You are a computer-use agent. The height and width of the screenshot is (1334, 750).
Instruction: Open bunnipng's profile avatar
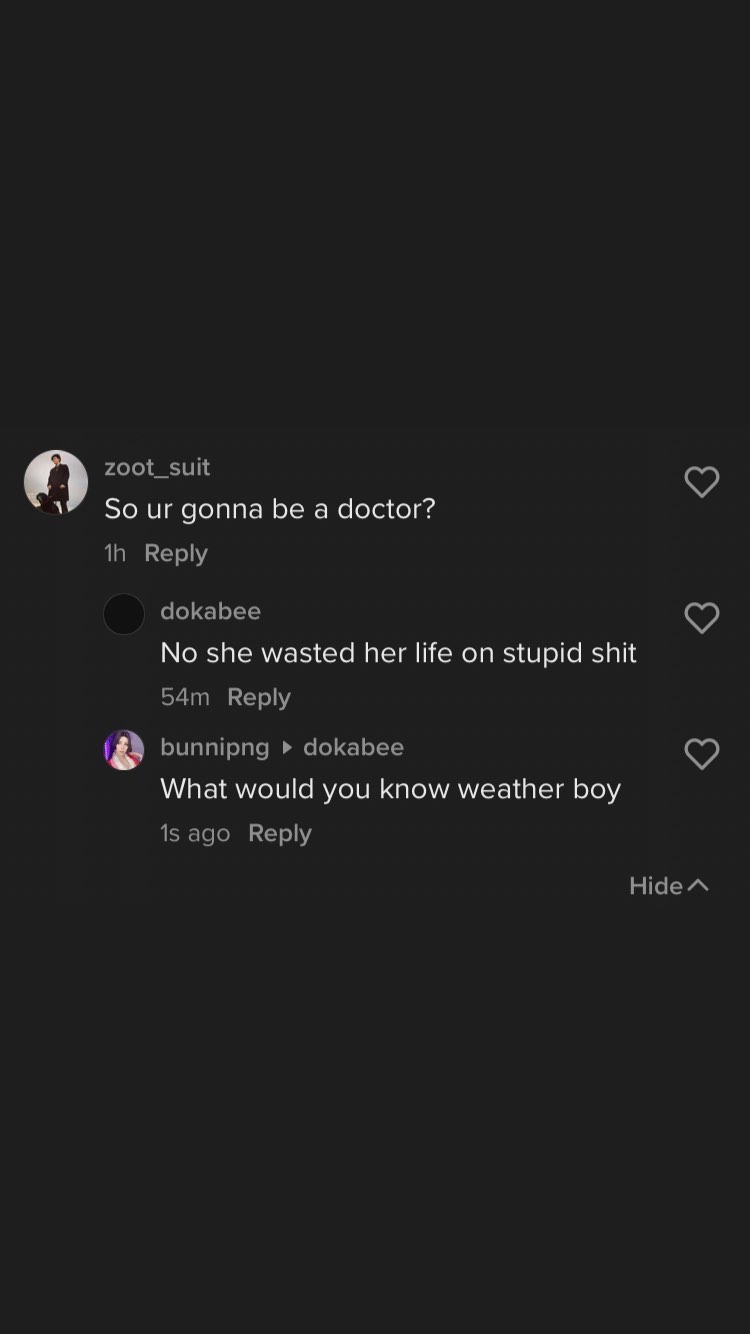[124, 750]
